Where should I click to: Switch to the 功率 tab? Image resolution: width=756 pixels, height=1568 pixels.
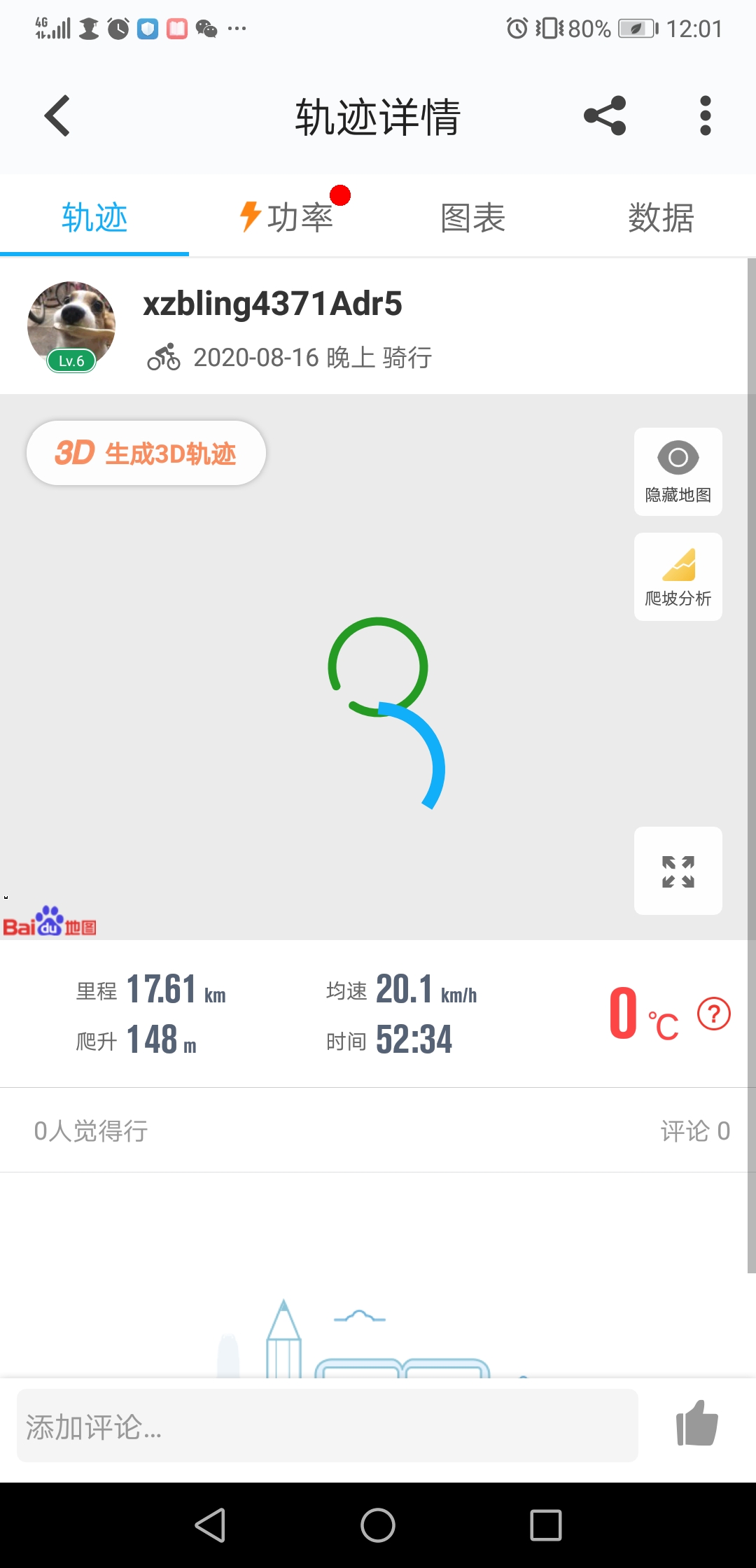tap(287, 218)
